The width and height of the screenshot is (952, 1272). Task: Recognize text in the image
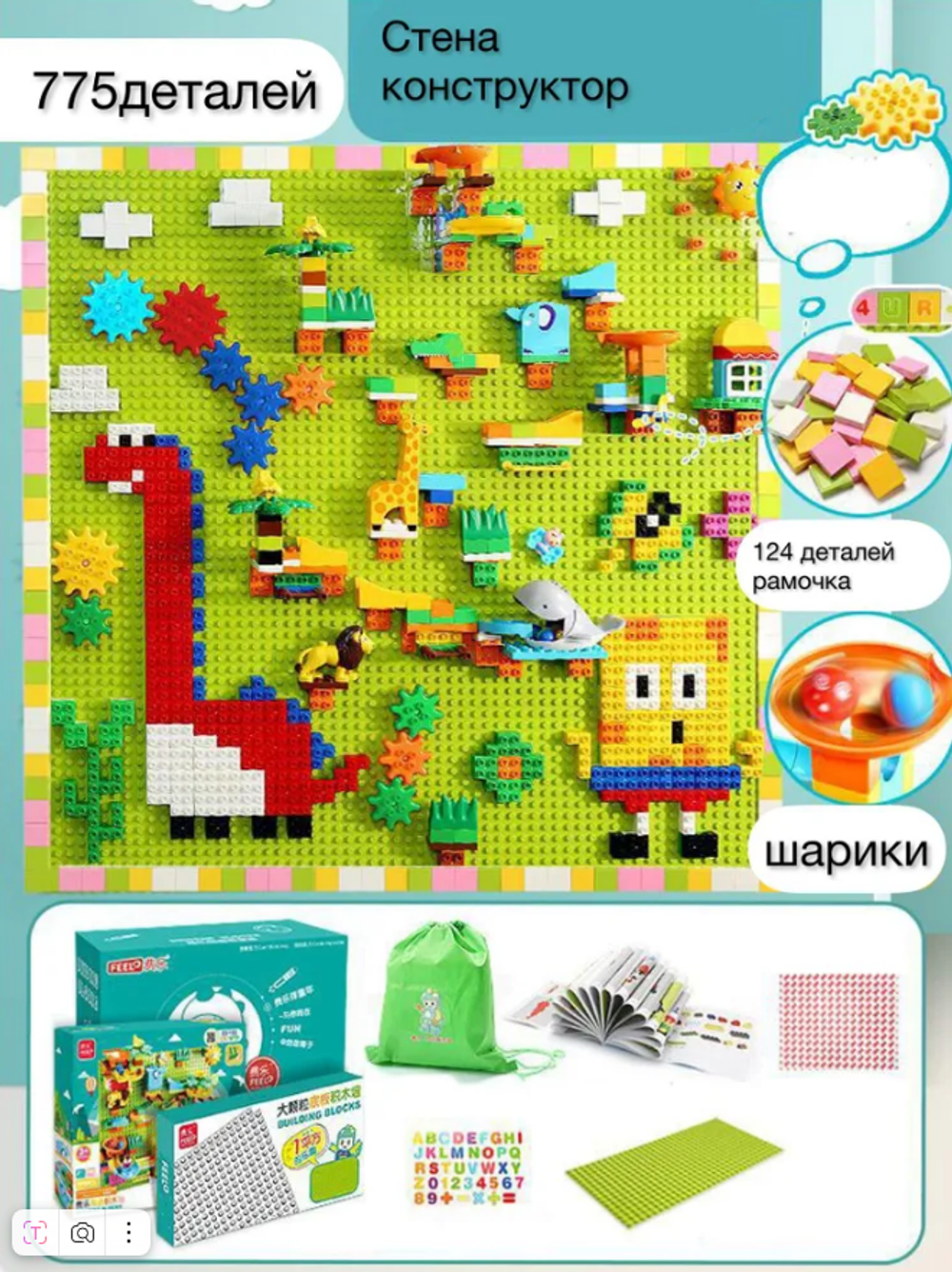pyautogui.click(x=35, y=1234)
